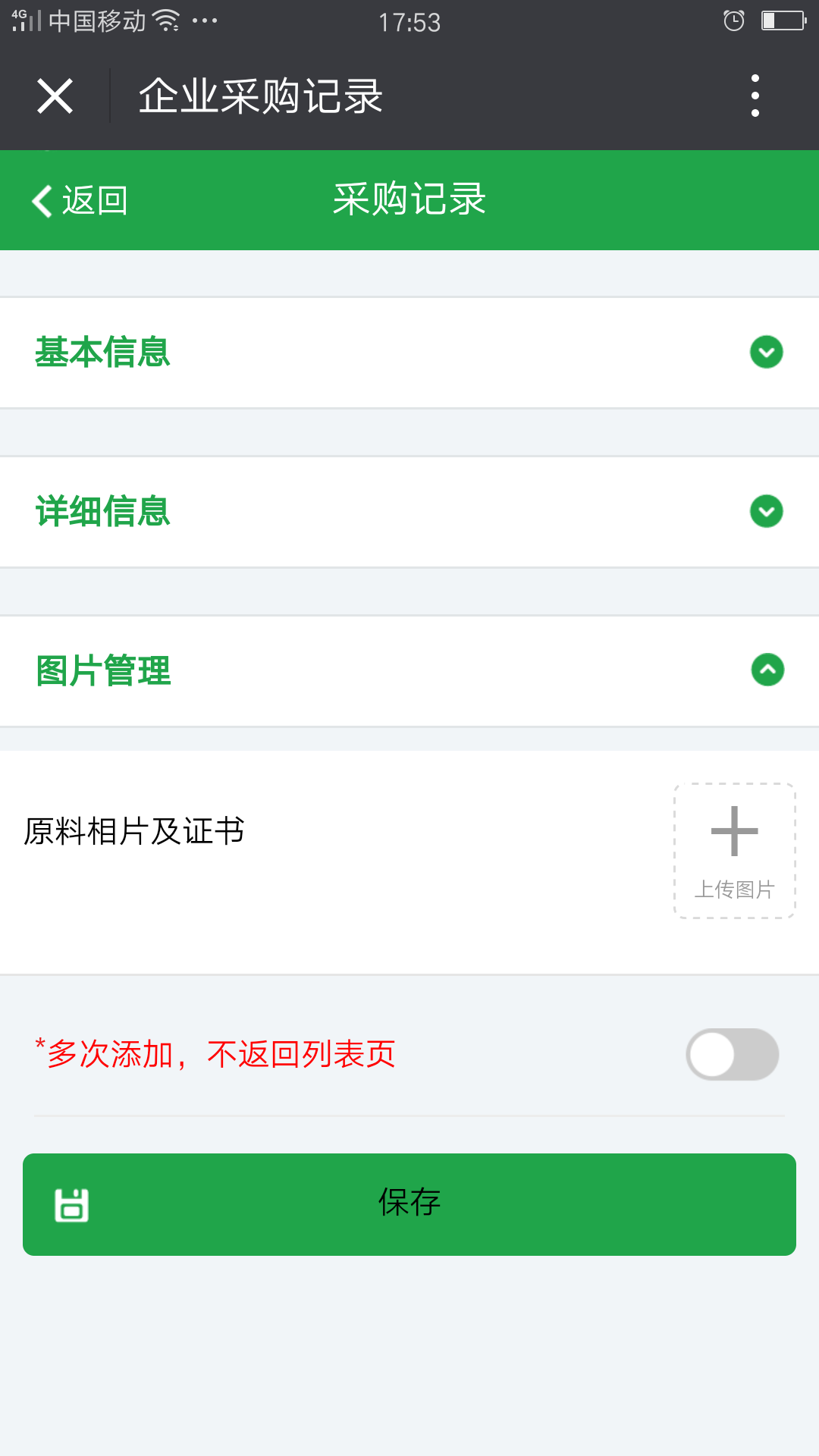Image resolution: width=819 pixels, height=1456 pixels.
Task: Go back via 返回
Action: [x=80, y=201]
